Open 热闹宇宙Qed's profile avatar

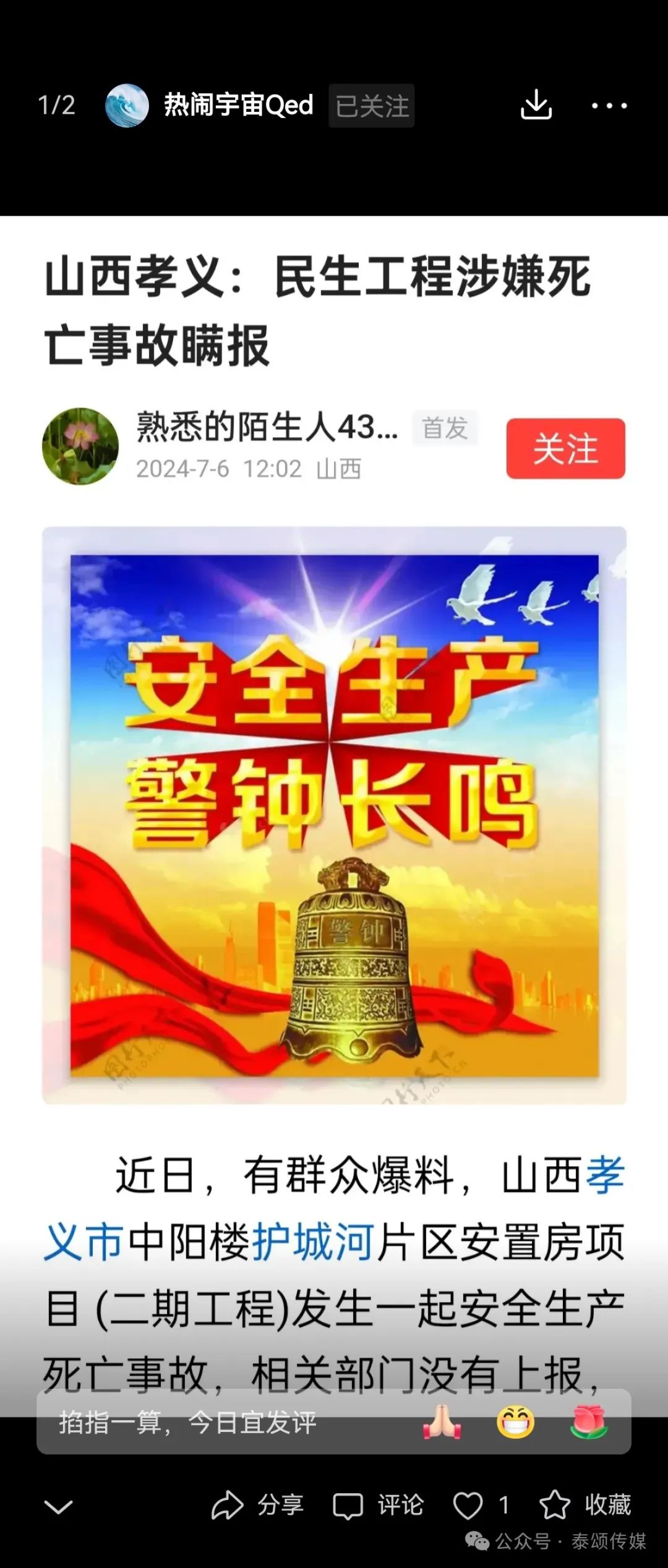pos(127,106)
